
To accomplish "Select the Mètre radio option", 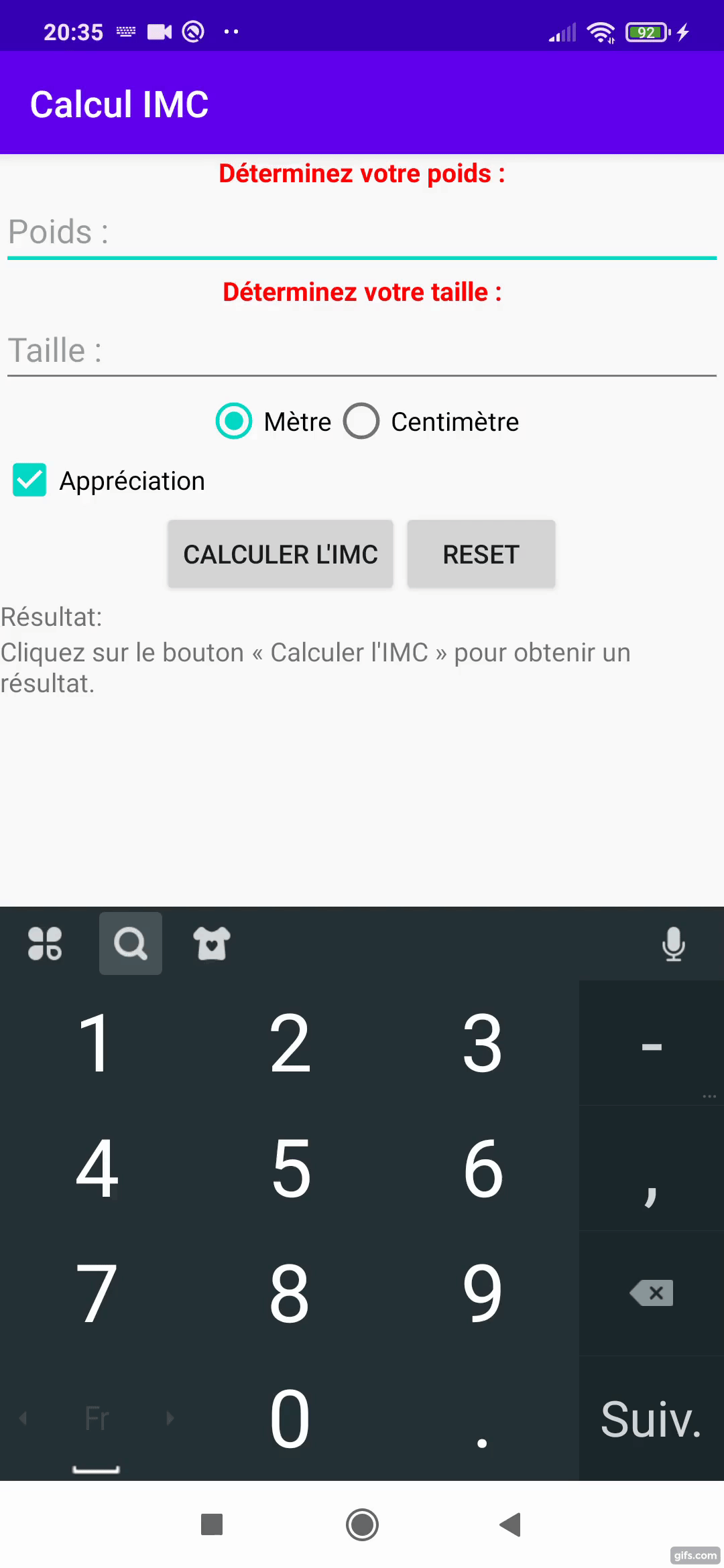I will tap(234, 421).
